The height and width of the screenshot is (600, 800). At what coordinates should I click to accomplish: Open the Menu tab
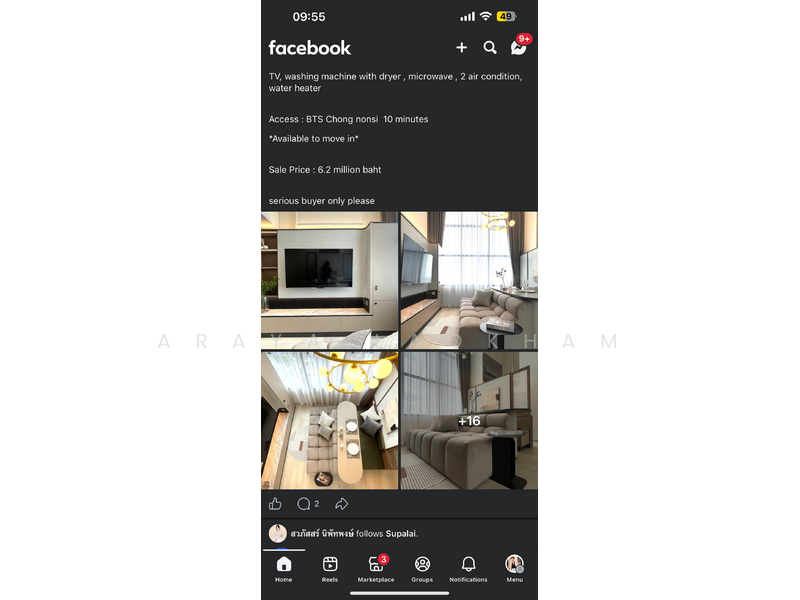(514, 568)
